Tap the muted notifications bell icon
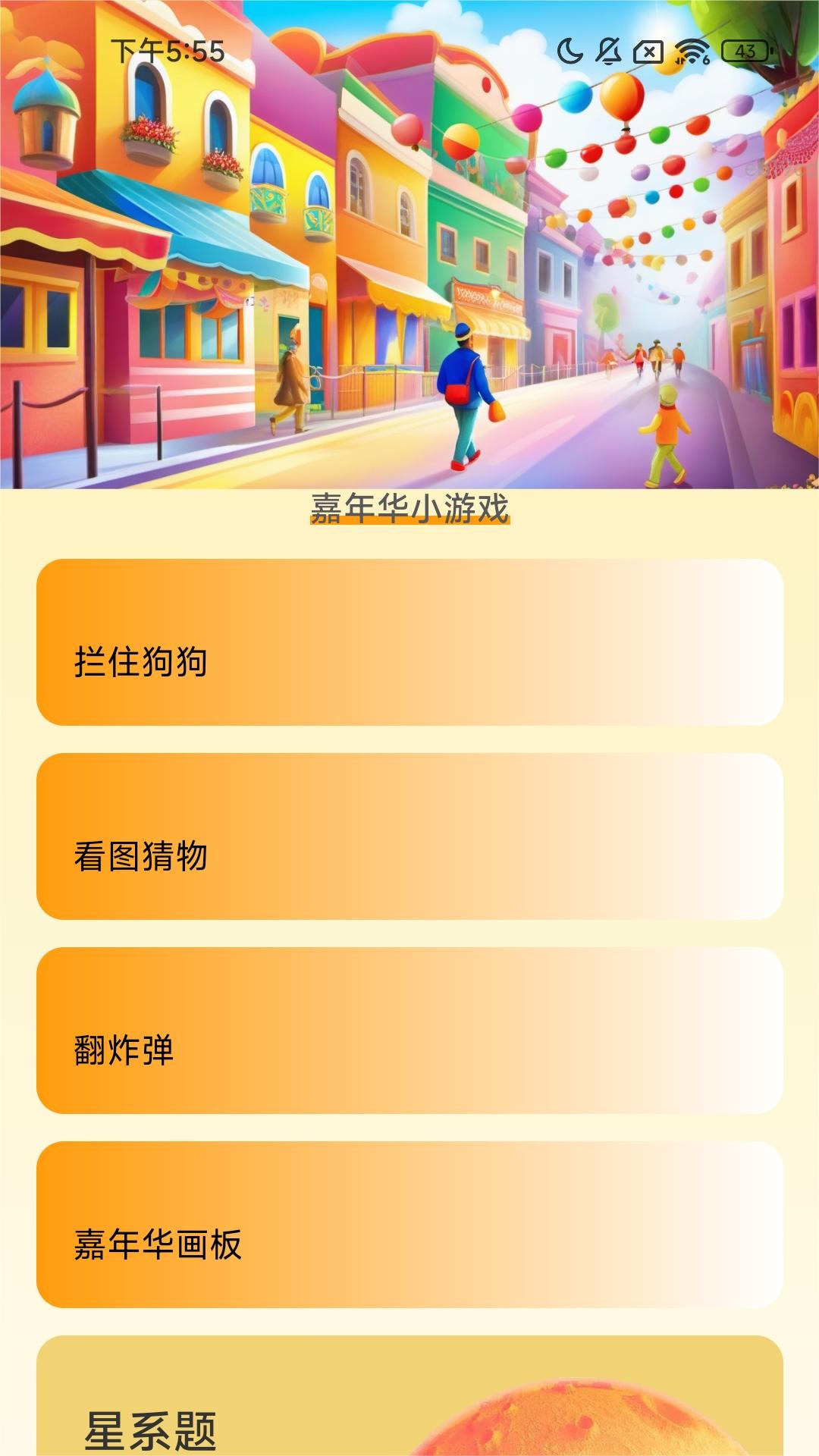The image size is (819, 1456). click(x=609, y=50)
